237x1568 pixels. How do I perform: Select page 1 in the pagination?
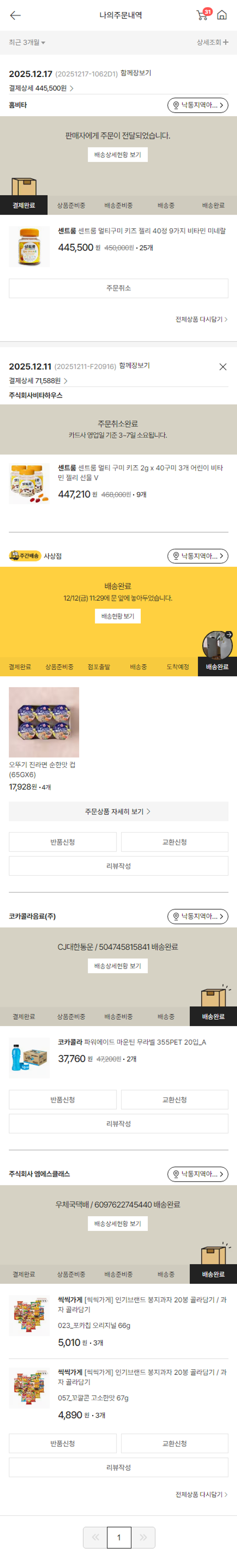(x=119, y=1538)
